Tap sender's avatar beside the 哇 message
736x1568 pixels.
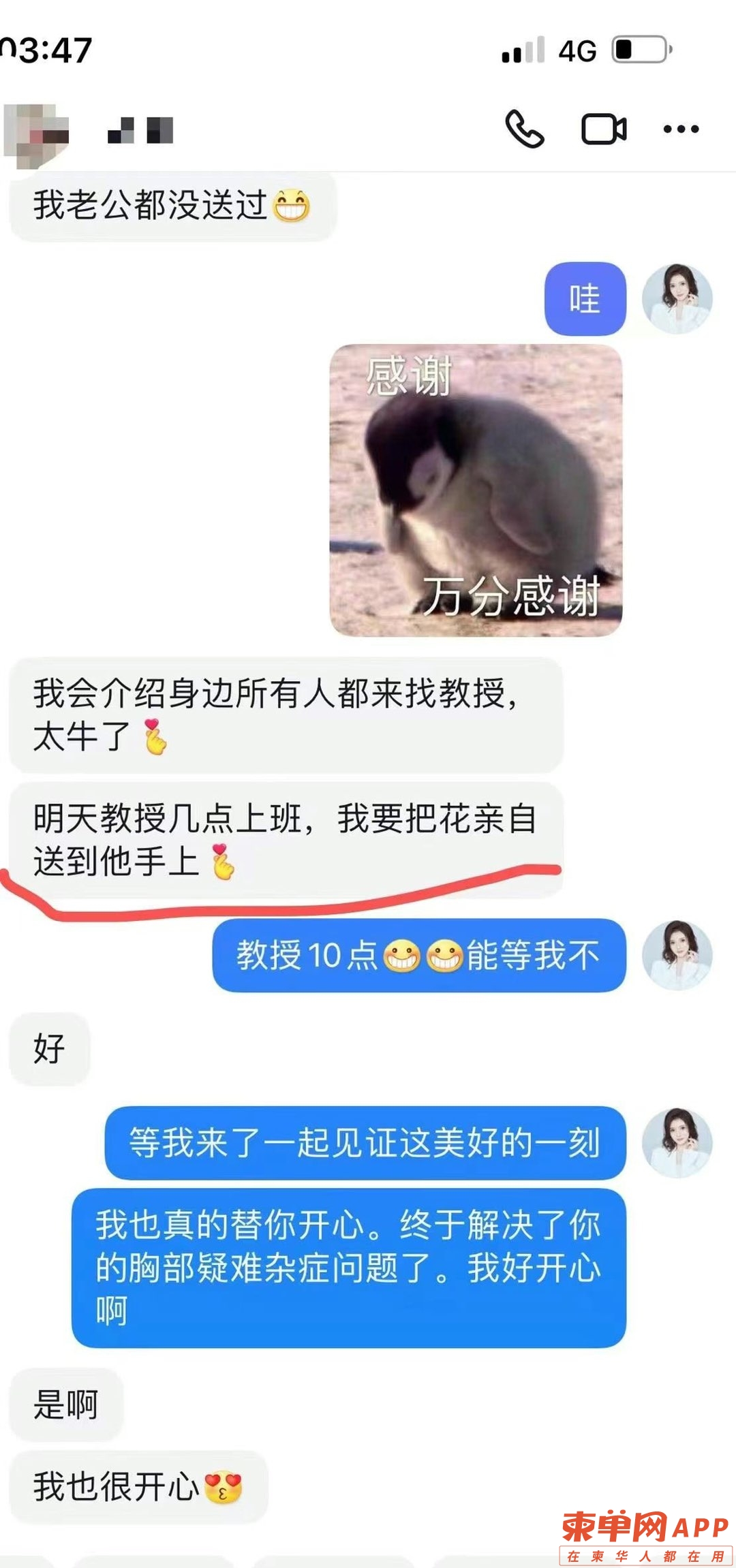point(677,298)
